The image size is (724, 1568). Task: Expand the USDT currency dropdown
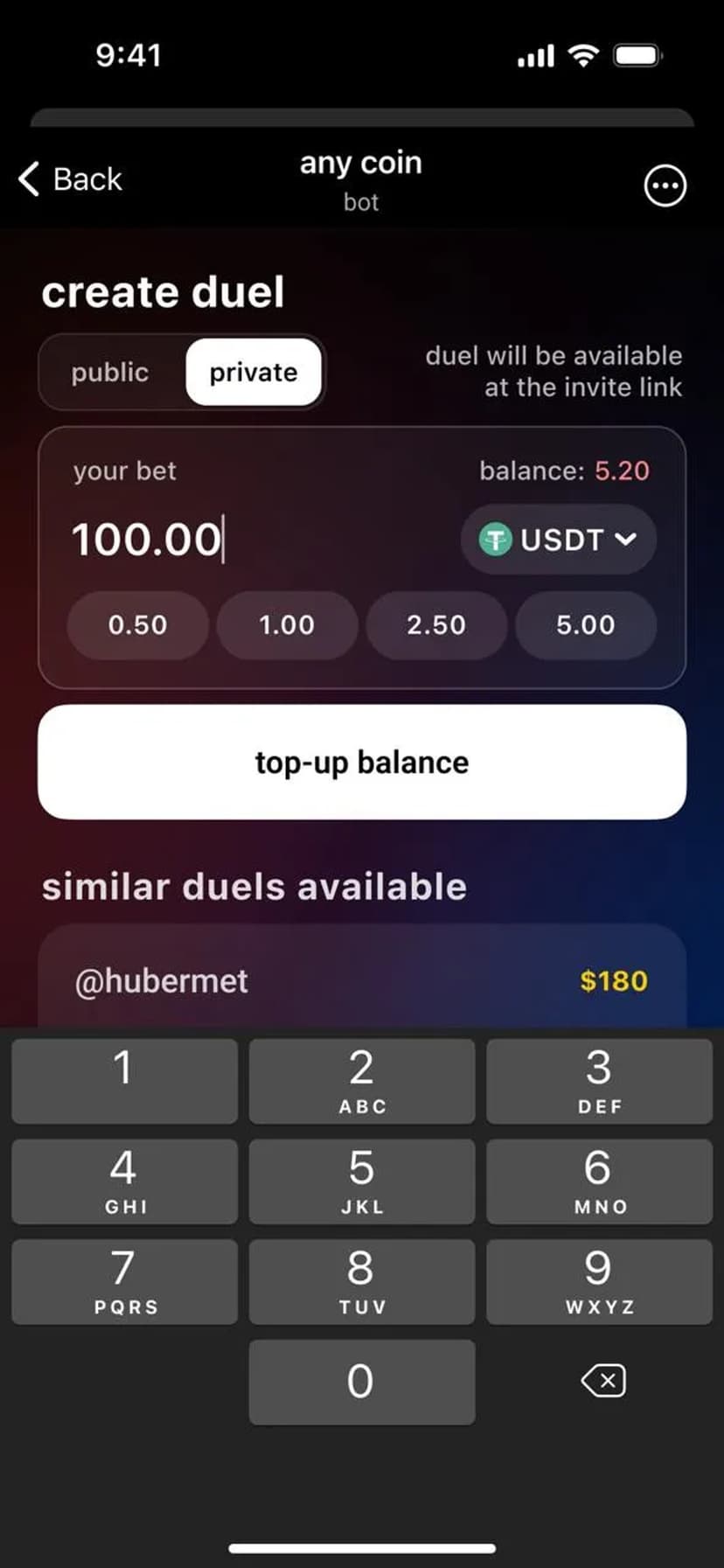(559, 540)
